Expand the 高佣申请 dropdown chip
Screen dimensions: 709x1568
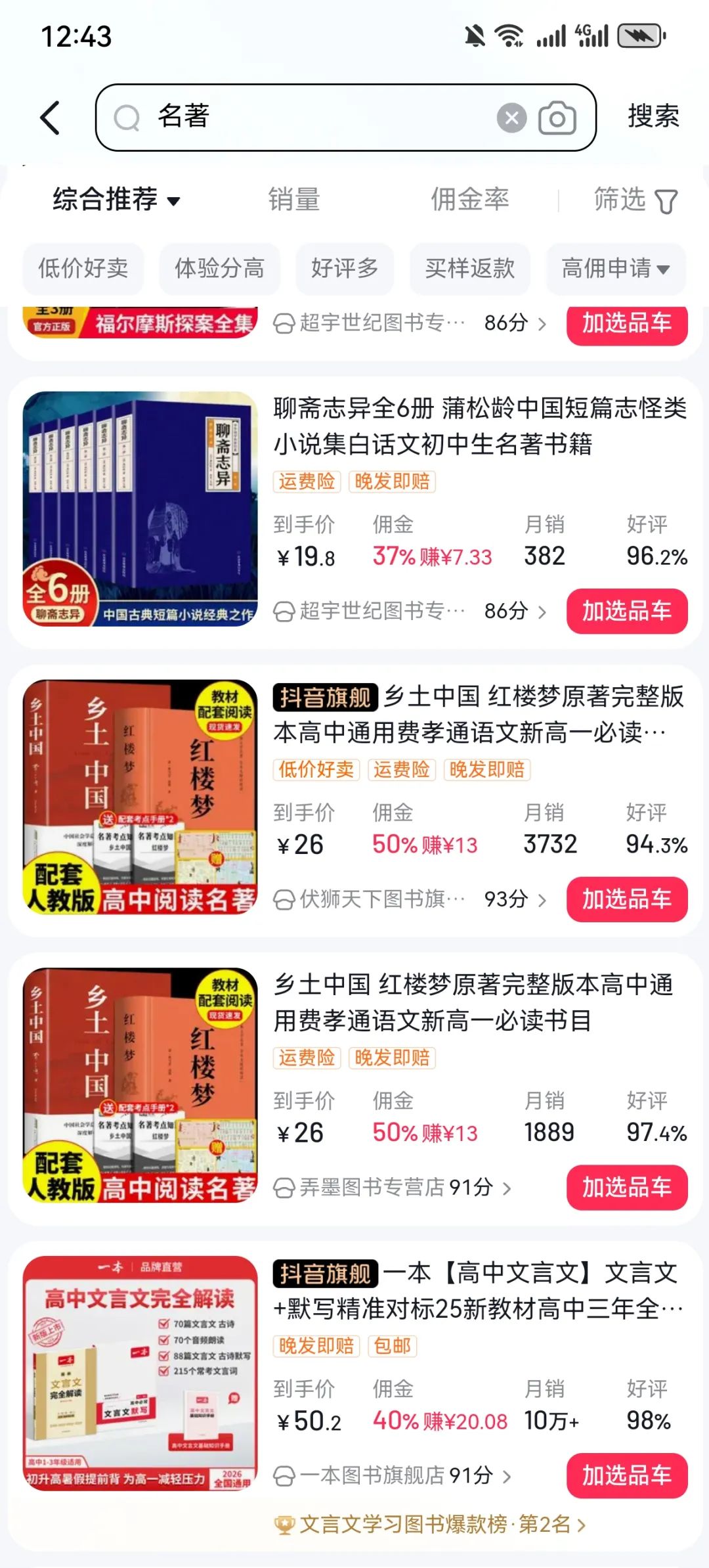pos(616,268)
